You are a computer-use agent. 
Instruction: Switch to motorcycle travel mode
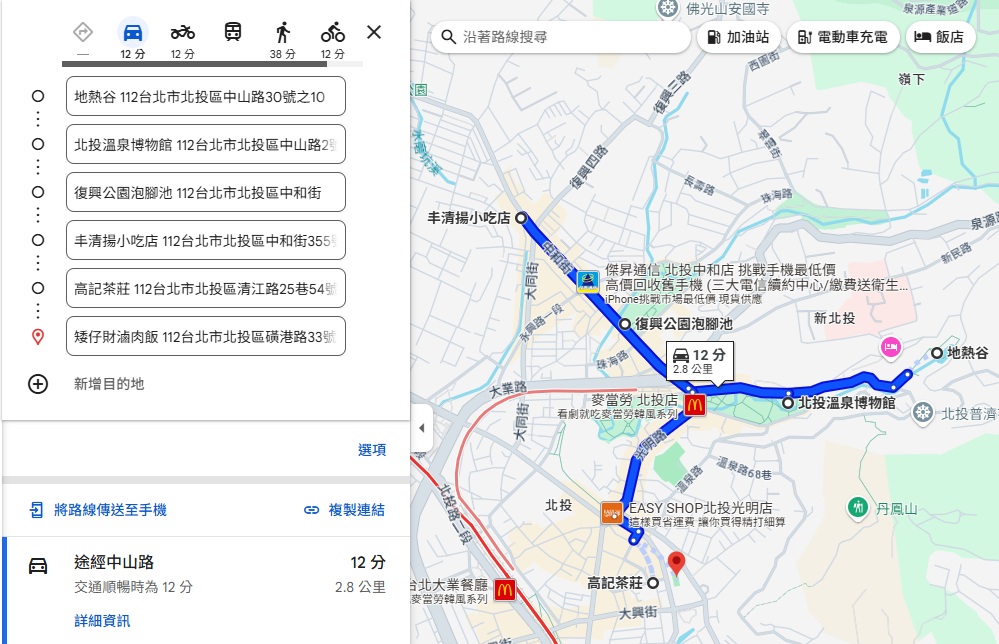click(x=182, y=32)
